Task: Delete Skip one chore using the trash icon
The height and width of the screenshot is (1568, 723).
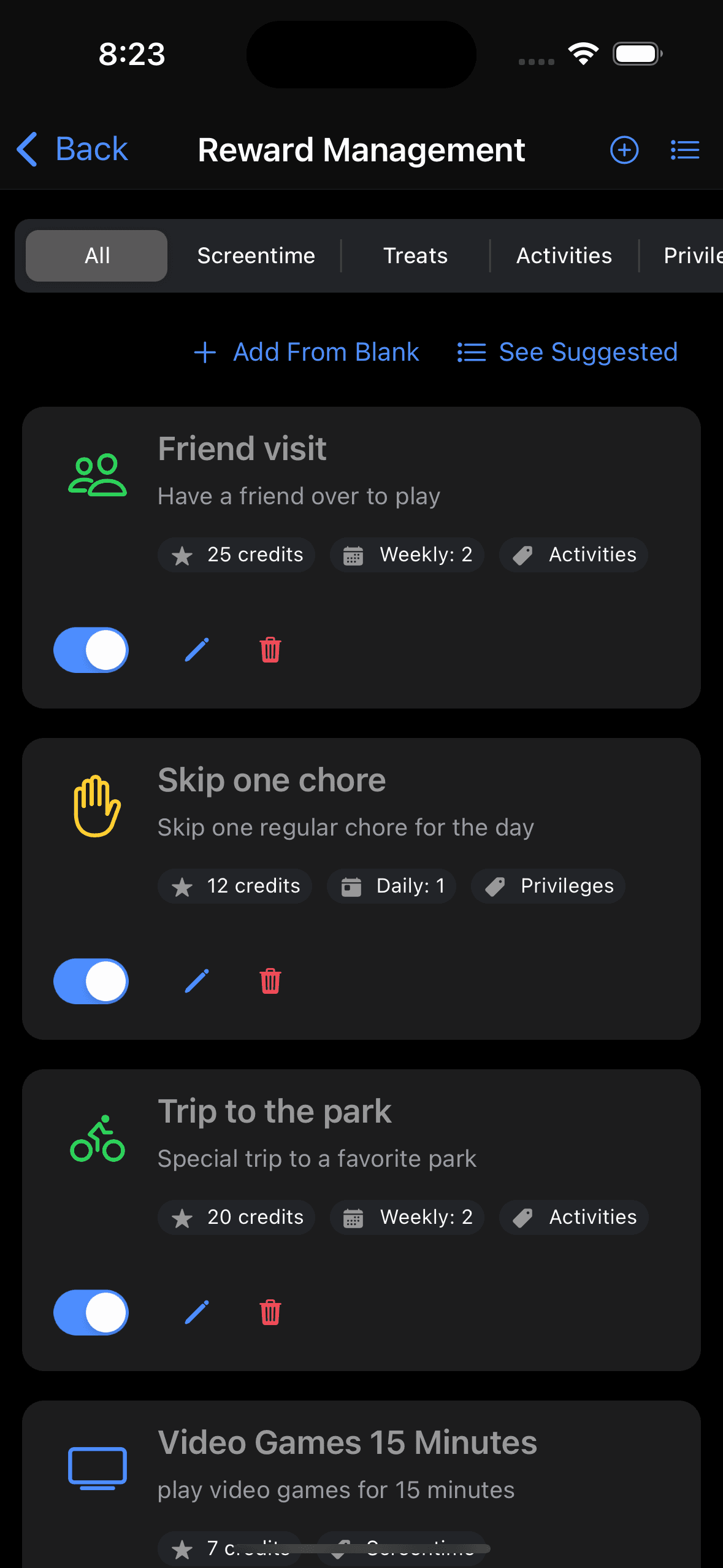Action: click(270, 981)
